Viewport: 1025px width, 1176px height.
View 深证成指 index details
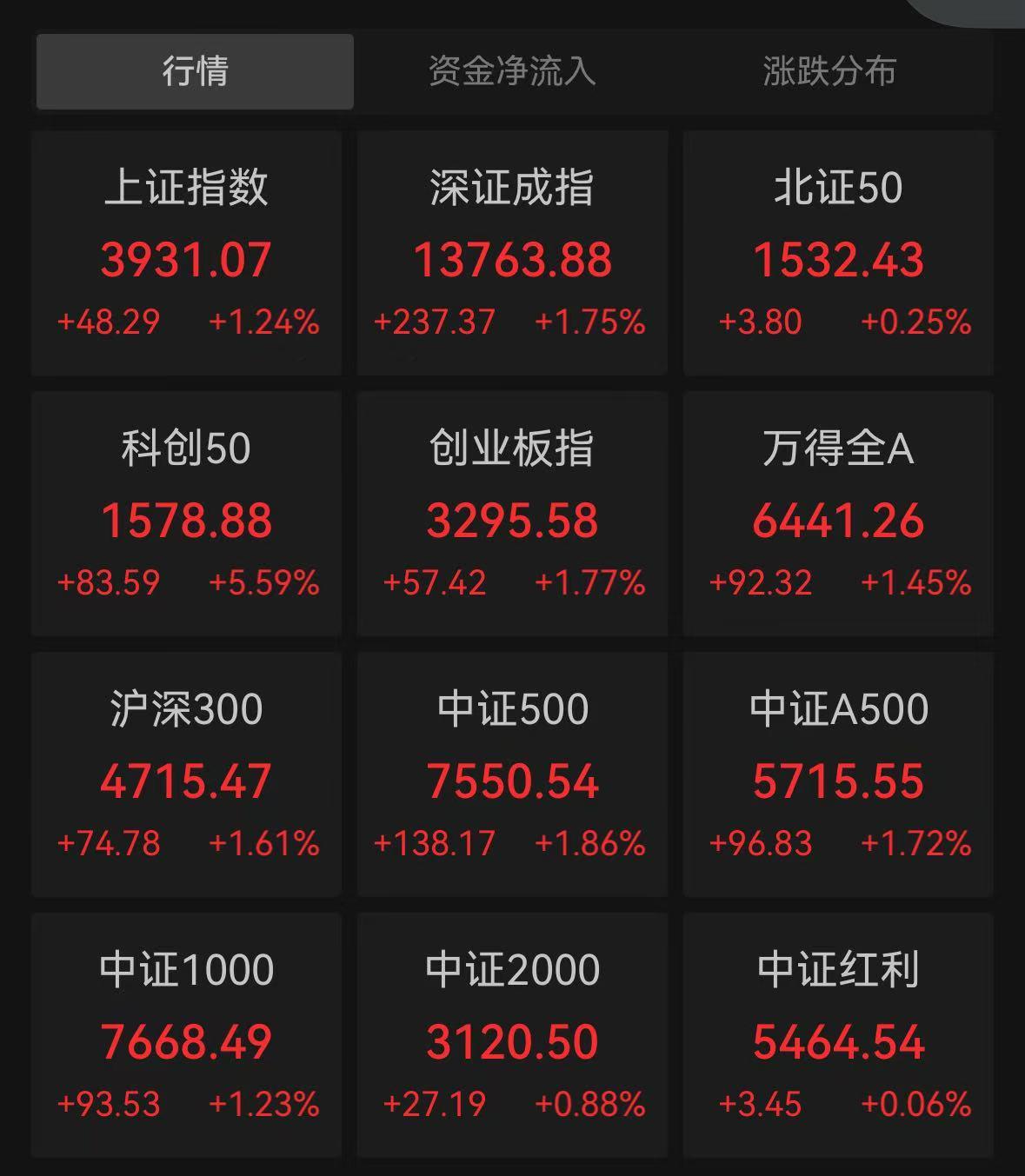pyautogui.click(x=512, y=253)
